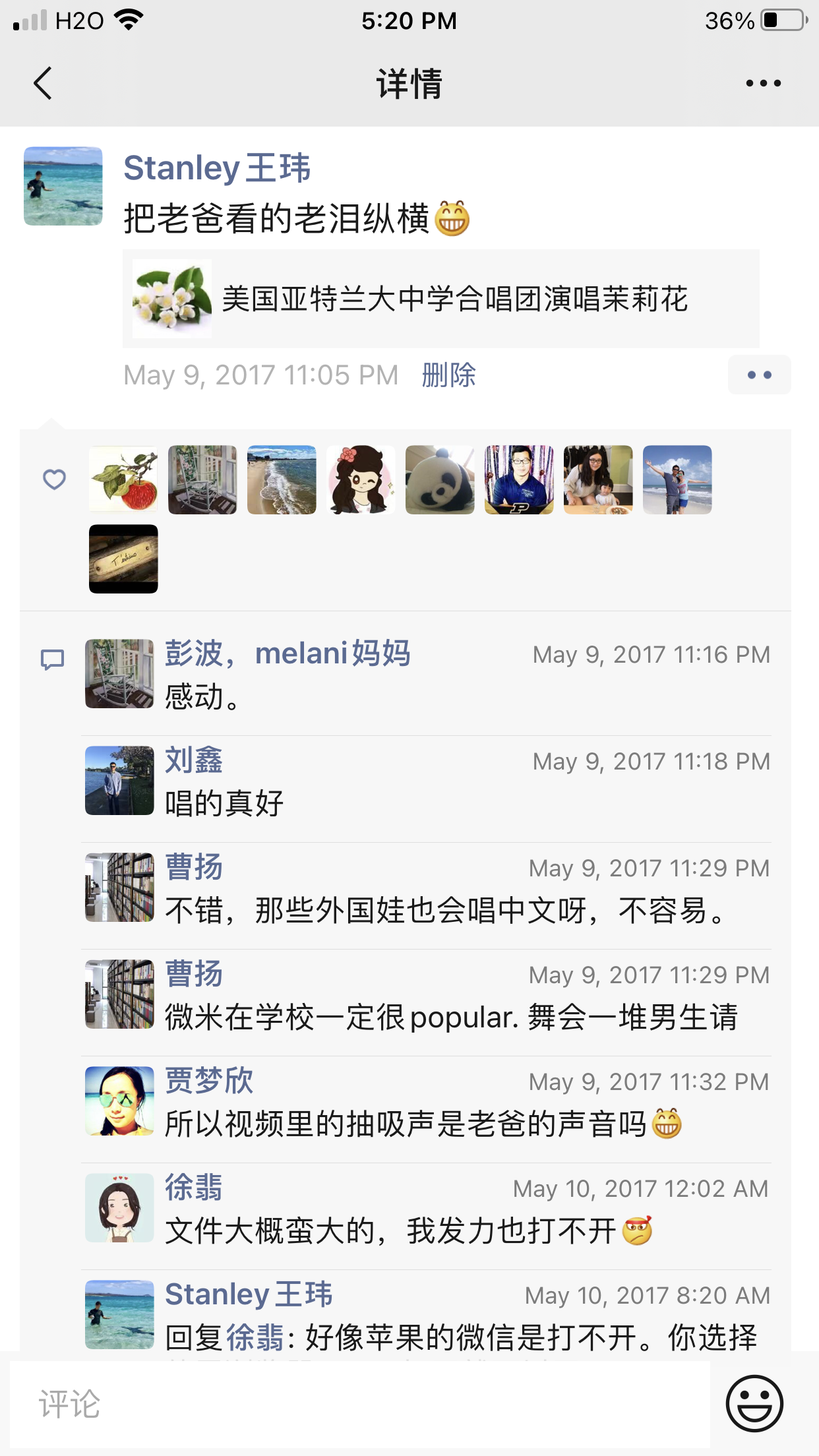
Task: Open the emoji picker beside the comment box
Action: point(754,1403)
